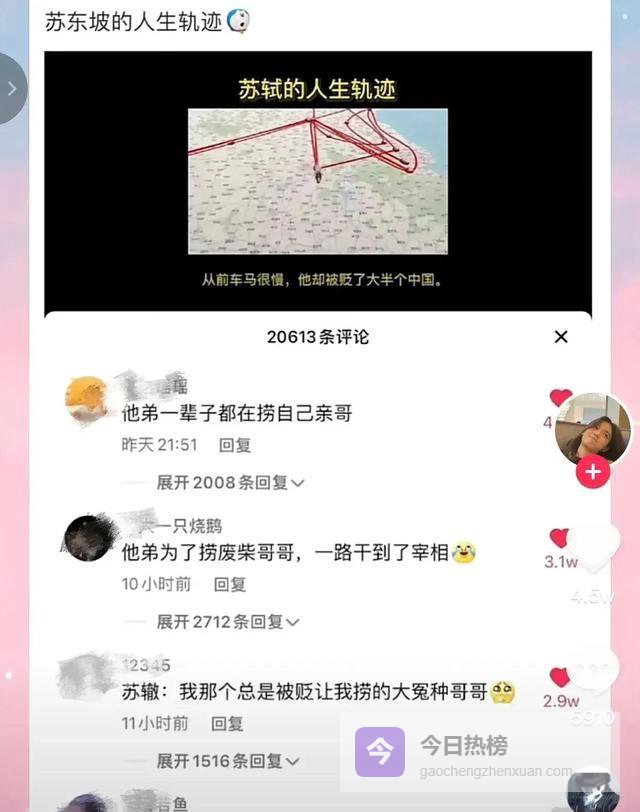Reply to the 苏辙 大冤种哥哥 comment

226,723
